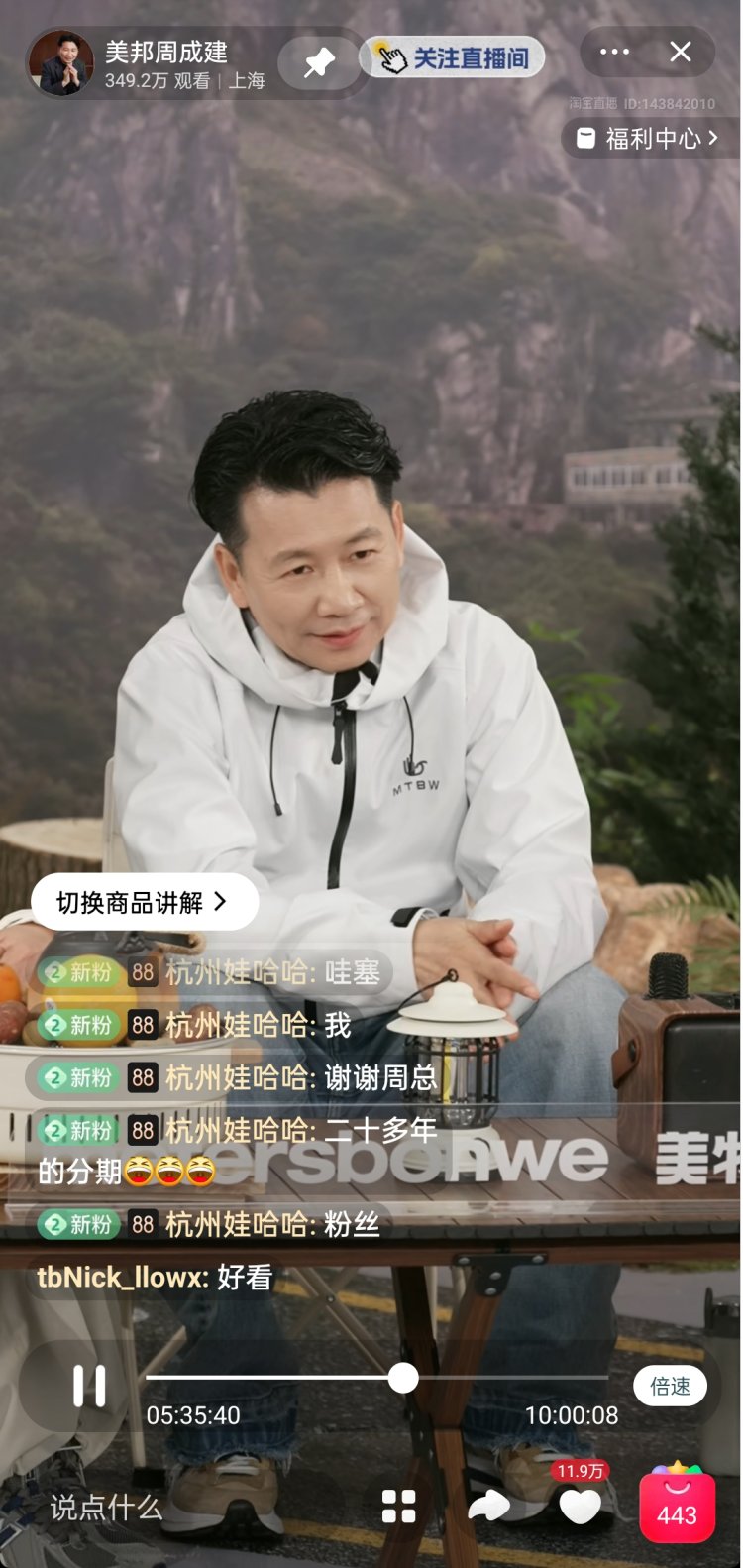Close the live stream
Viewport: 743px width, 1568px height.
click(681, 52)
